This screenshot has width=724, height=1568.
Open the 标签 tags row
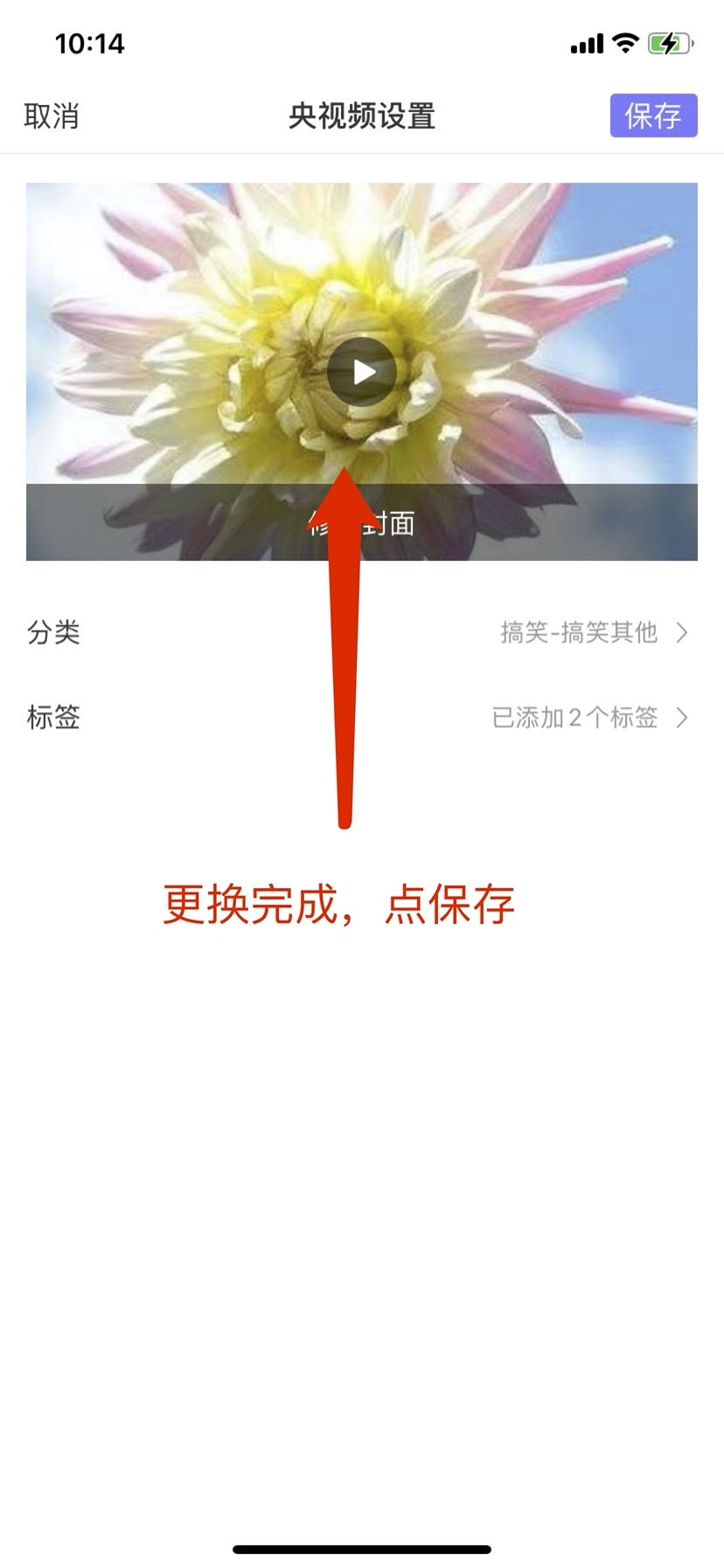click(362, 717)
